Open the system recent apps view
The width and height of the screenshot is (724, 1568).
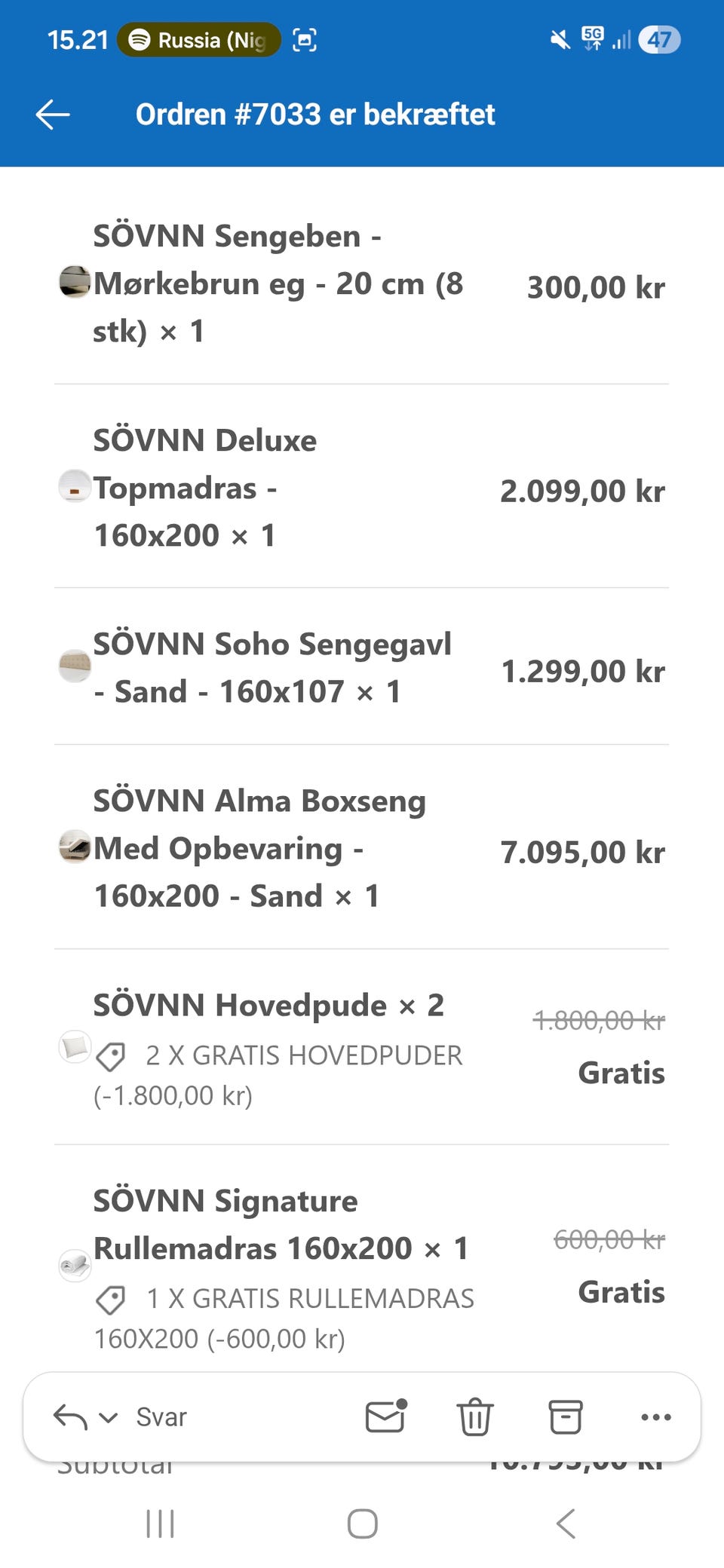click(x=160, y=1524)
